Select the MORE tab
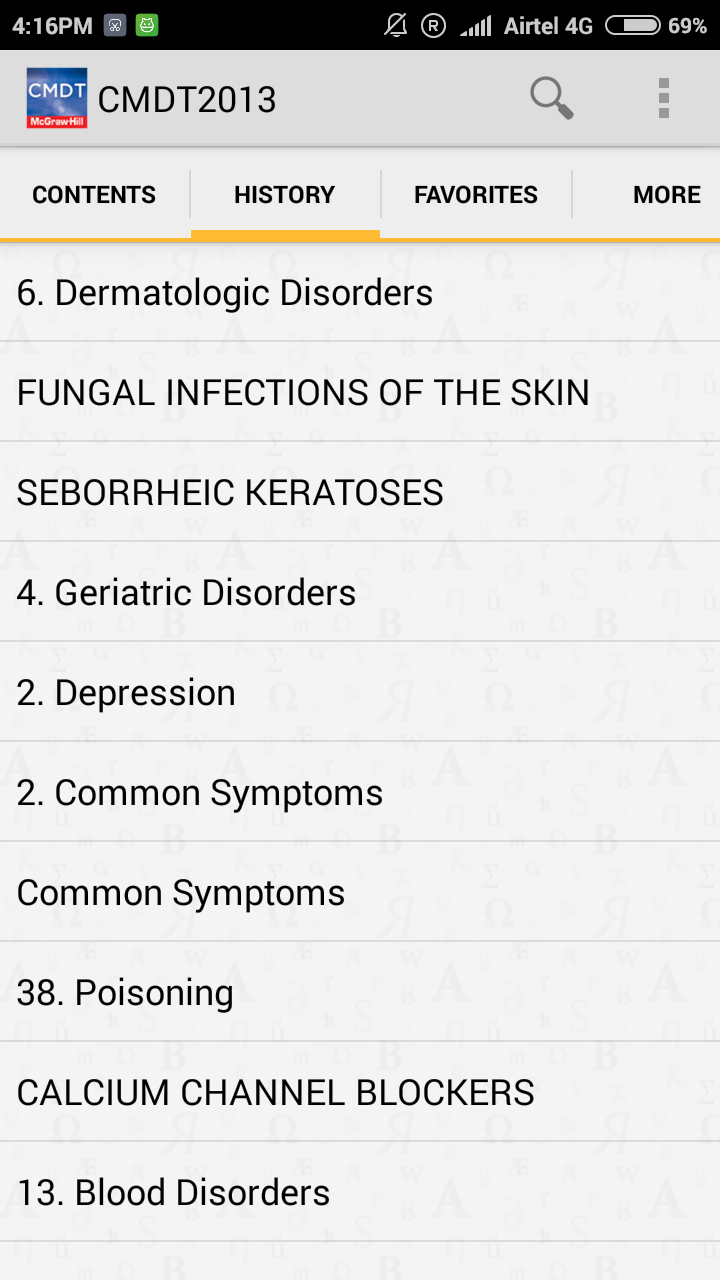This screenshot has height=1280, width=720. 666,194
